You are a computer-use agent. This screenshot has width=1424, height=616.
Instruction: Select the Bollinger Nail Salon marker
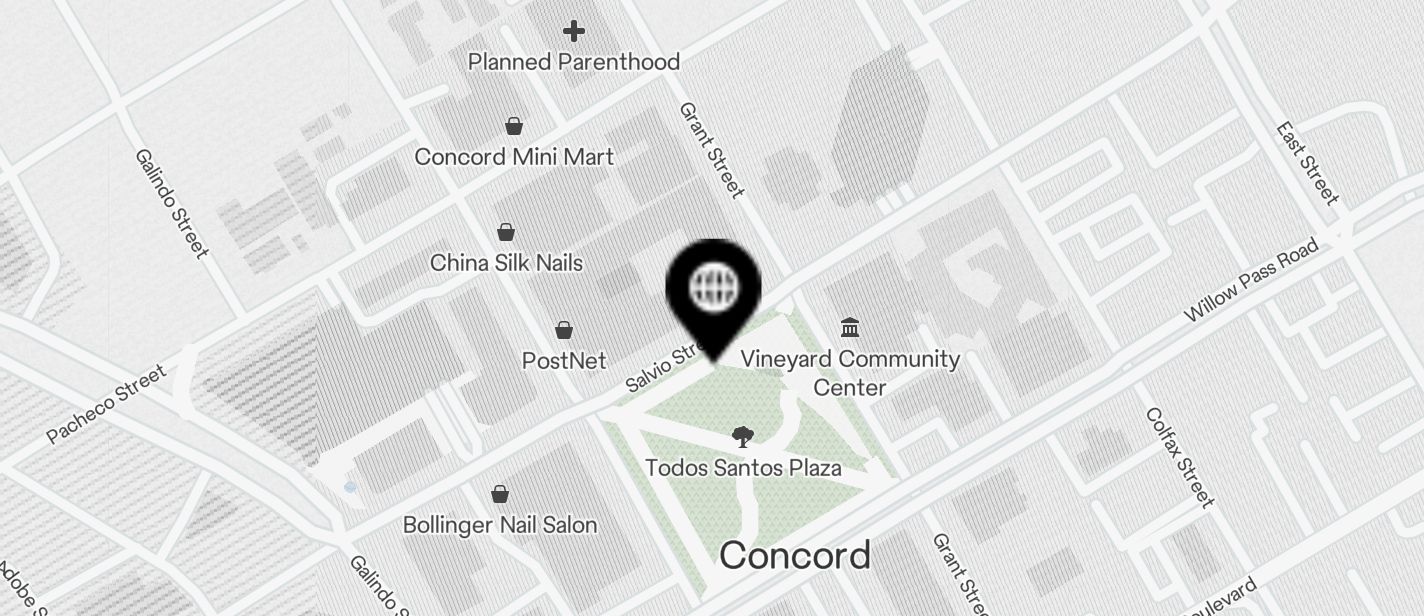click(500, 495)
